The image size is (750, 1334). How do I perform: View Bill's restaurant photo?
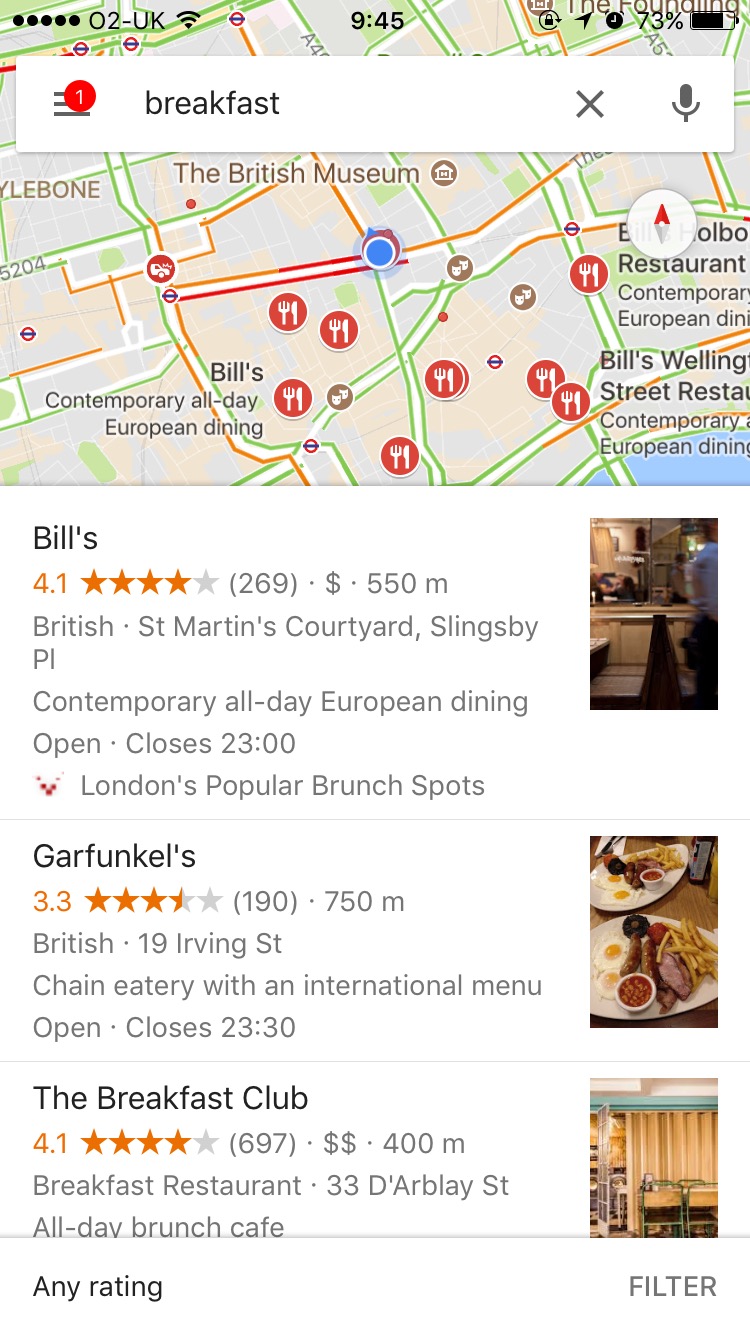[x=653, y=613]
